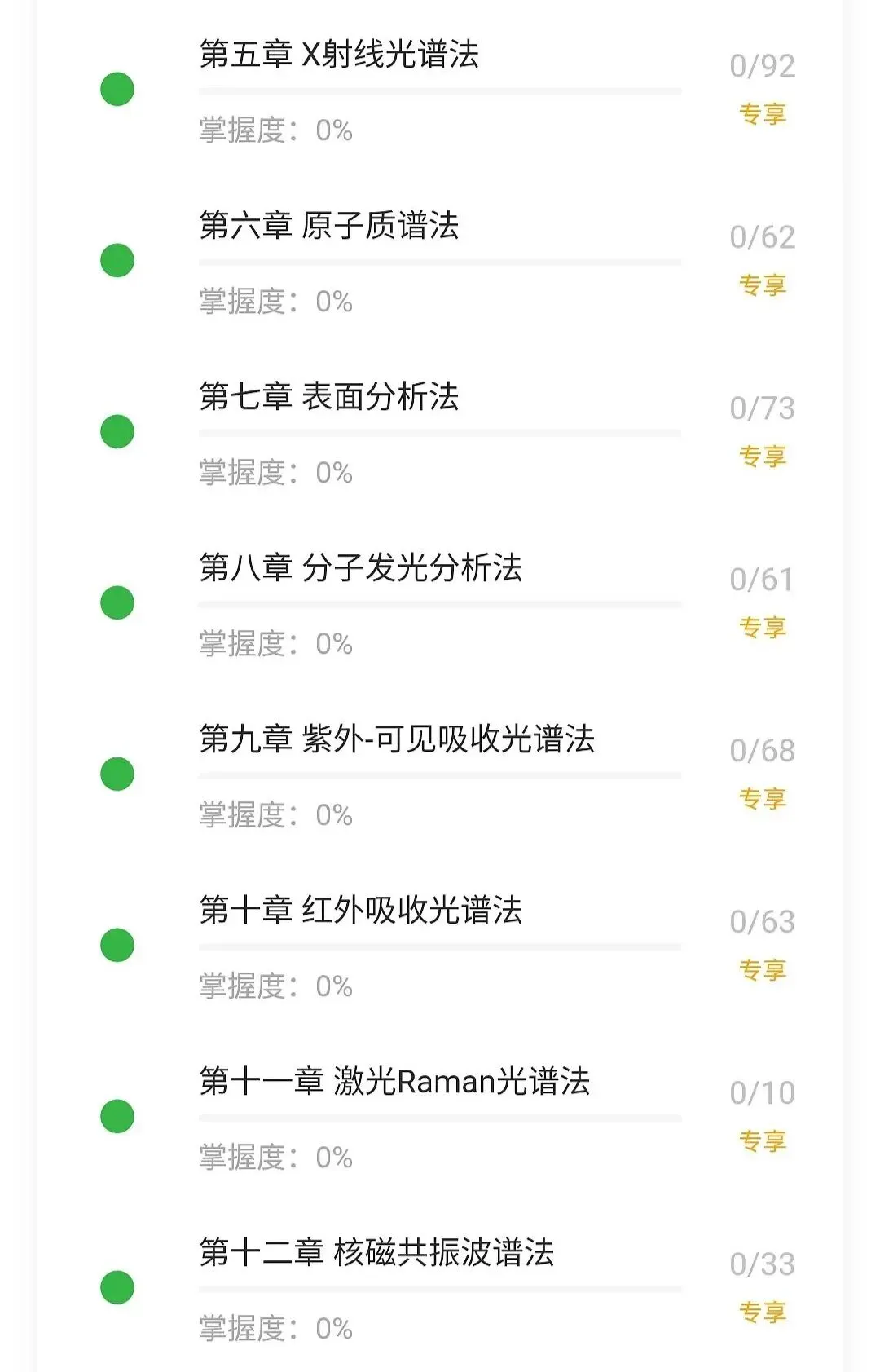Tap 第十章 红外吸收光谱法 chapter
This screenshot has height=1372, width=880.
coord(361,911)
